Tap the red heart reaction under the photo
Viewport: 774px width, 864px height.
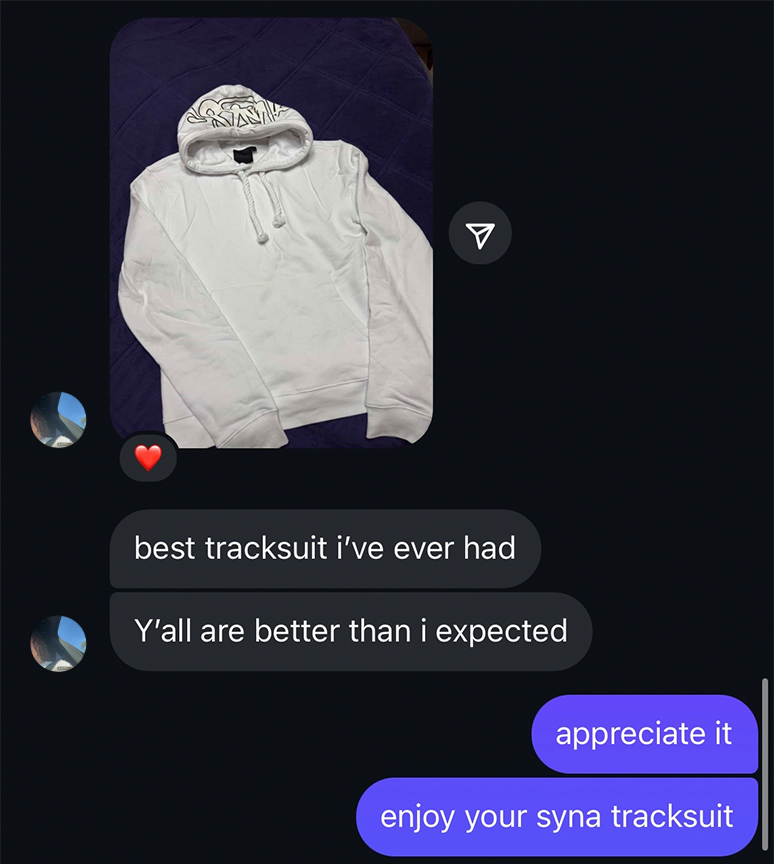coord(148,459)
